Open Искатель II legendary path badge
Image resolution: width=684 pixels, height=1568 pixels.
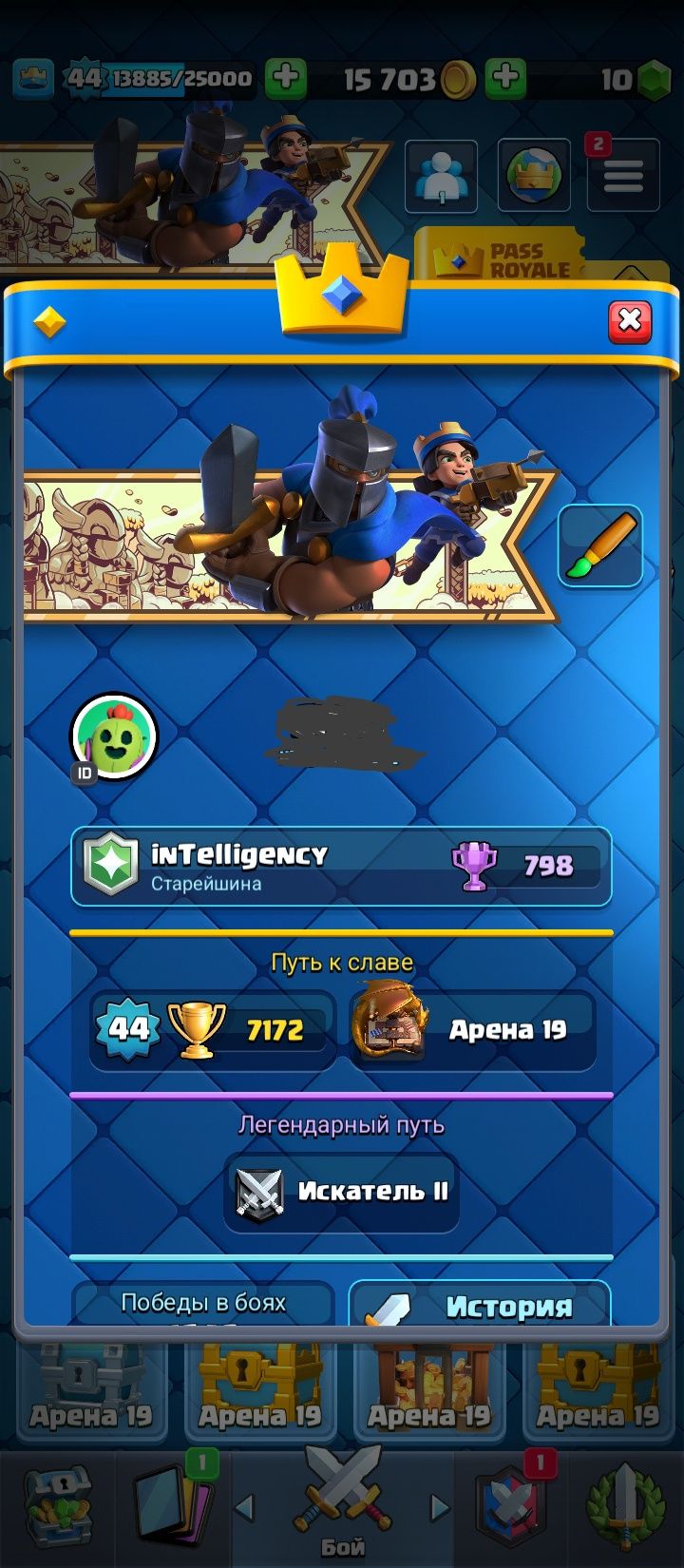341,1192
